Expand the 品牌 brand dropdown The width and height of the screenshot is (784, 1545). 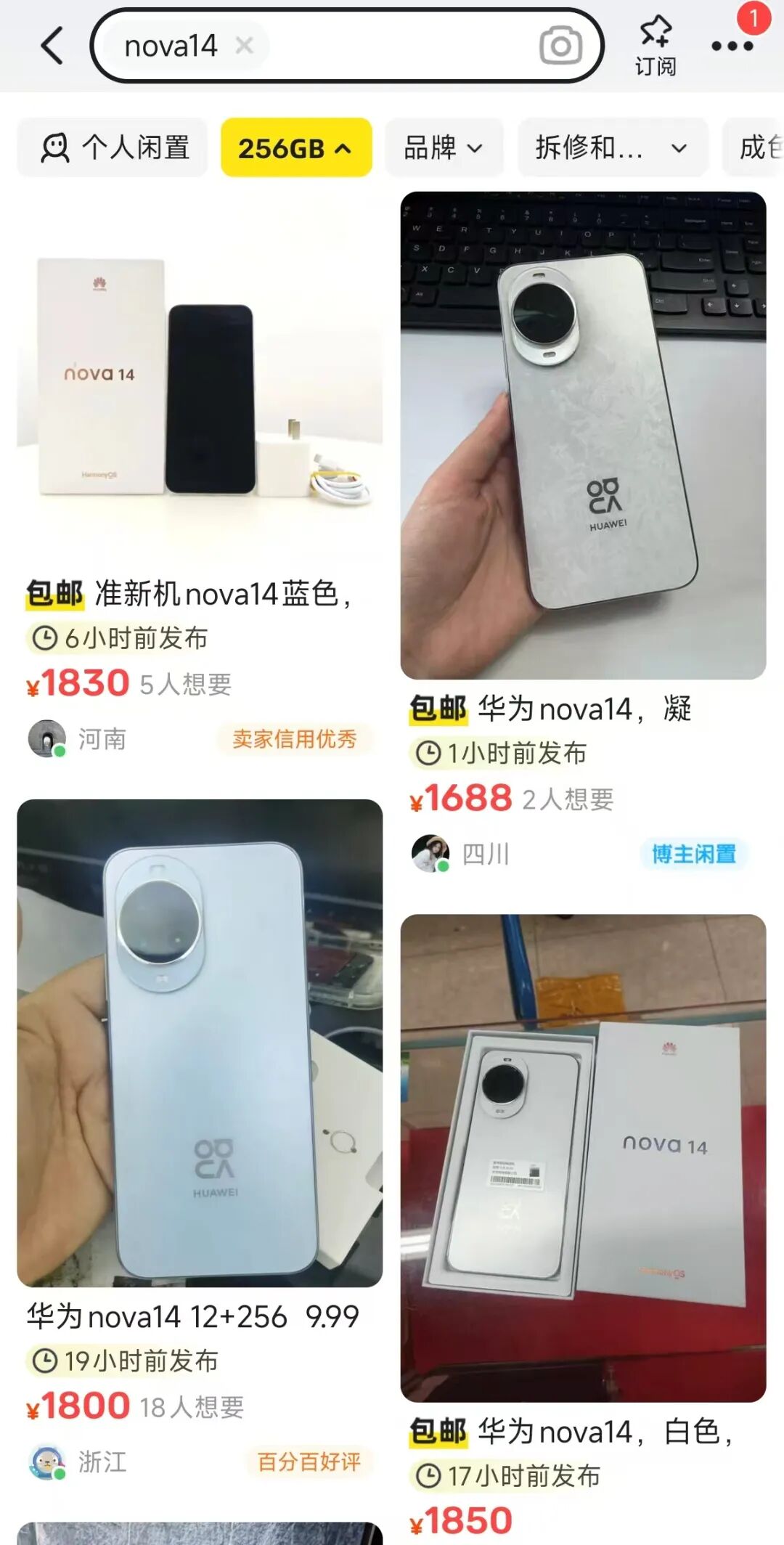[444, 148]
